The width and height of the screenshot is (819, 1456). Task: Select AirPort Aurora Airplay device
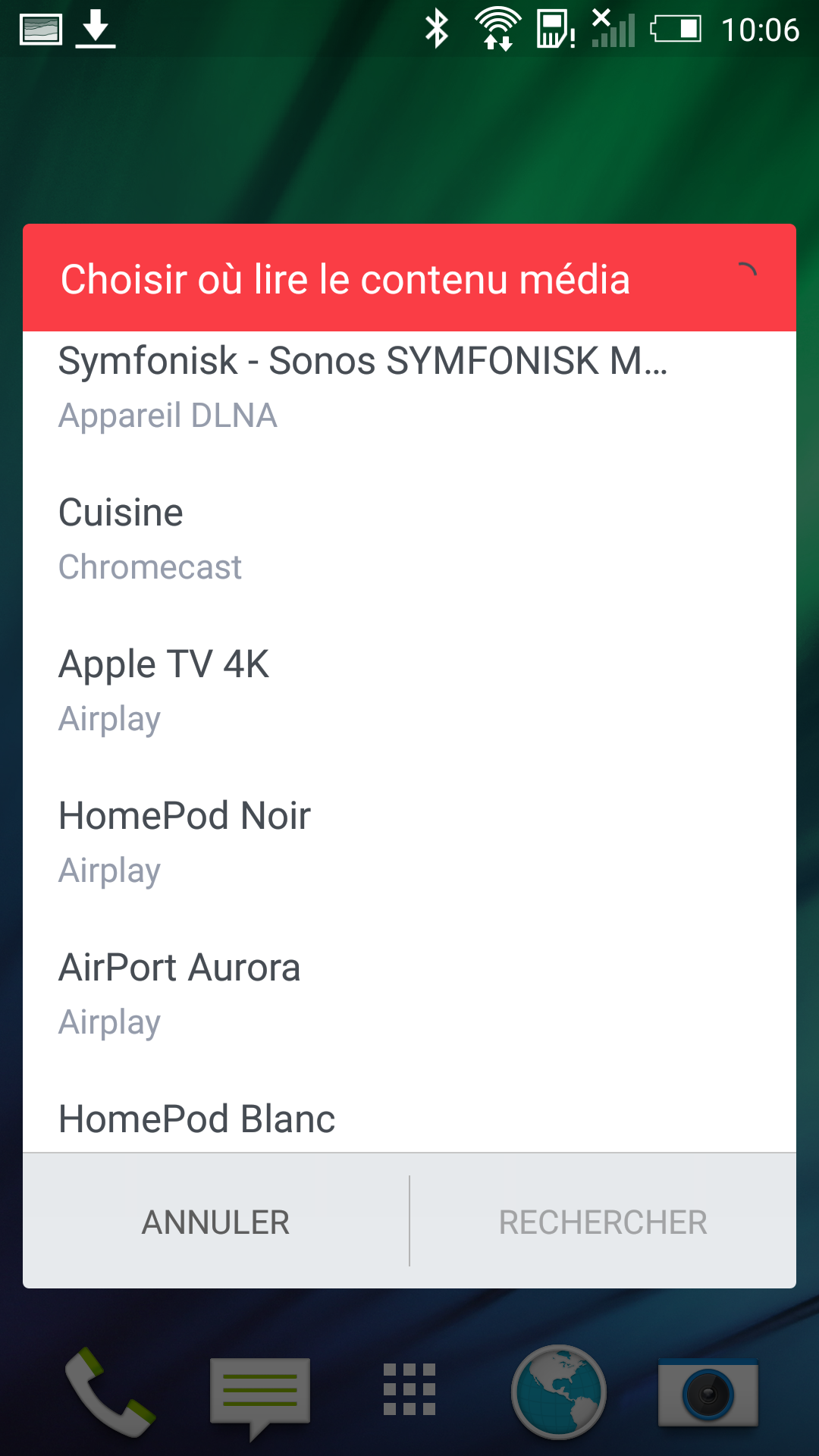tap(409, 995)
